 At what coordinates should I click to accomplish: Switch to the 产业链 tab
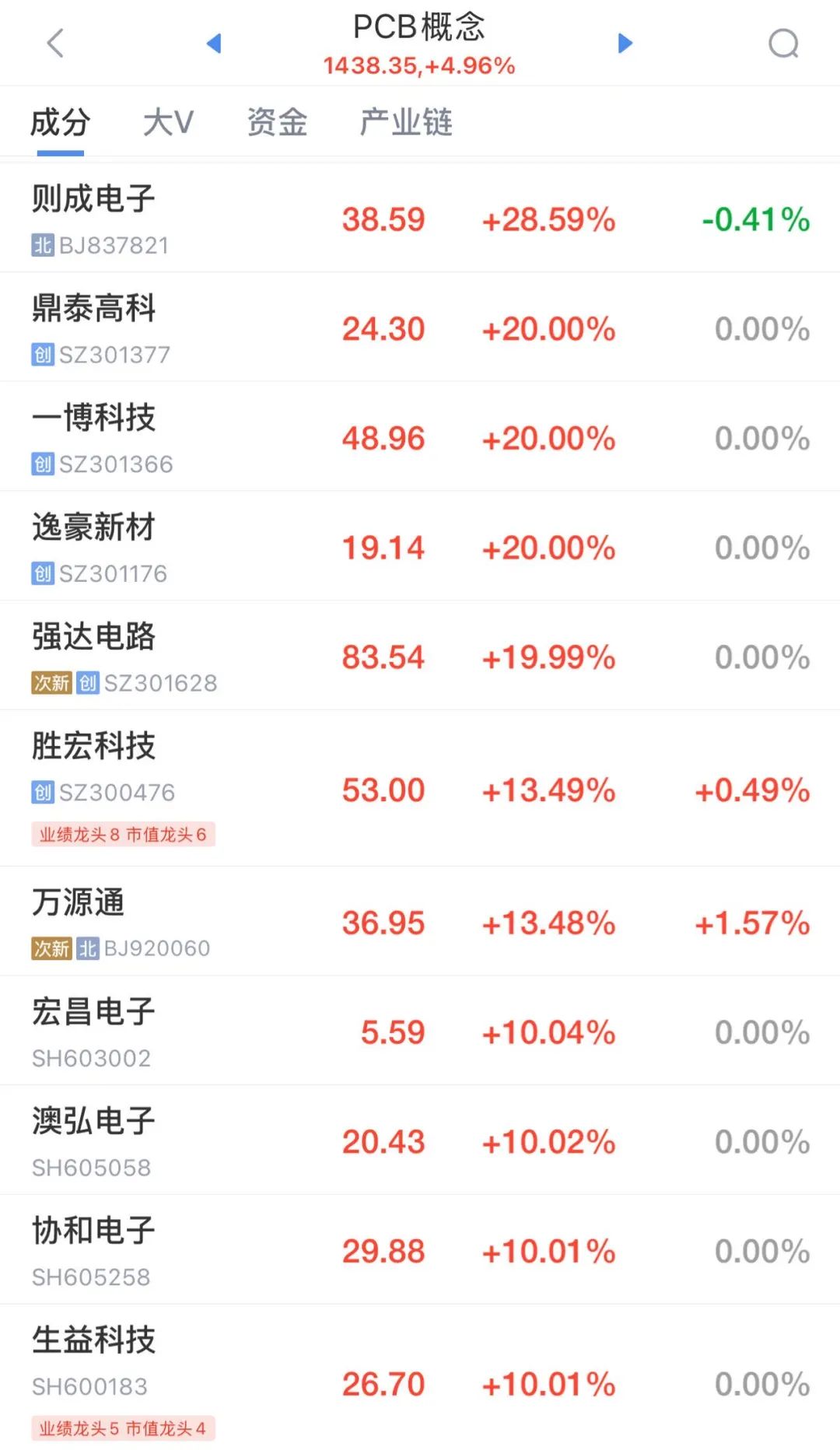coord(405,122)
